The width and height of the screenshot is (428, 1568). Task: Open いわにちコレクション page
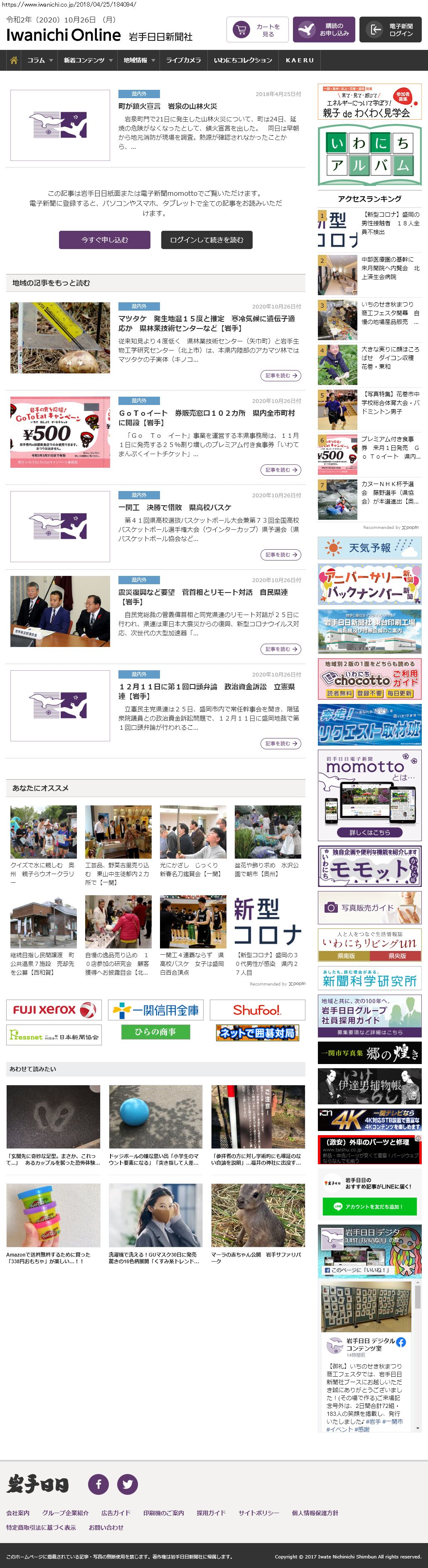tap(243, 60)
